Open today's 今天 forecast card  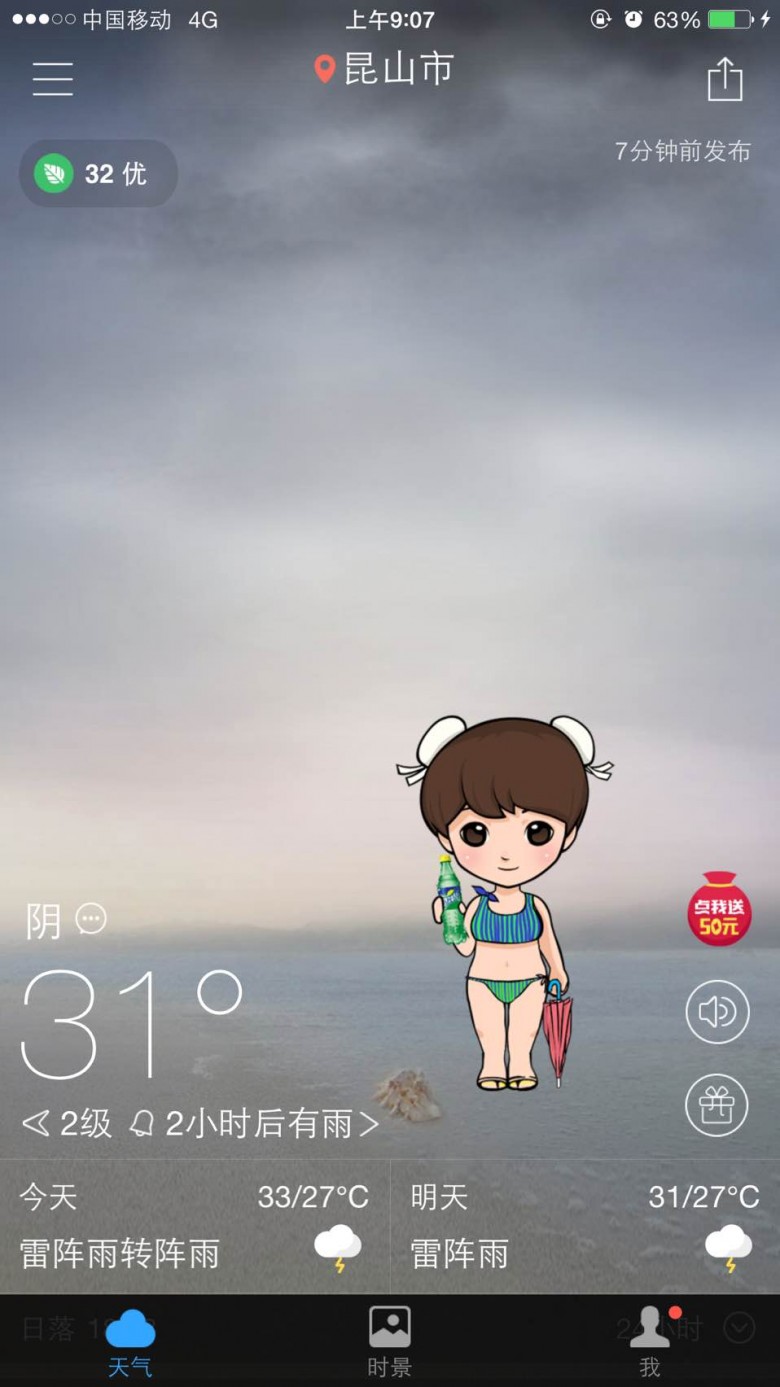[x=195, y=1227]
